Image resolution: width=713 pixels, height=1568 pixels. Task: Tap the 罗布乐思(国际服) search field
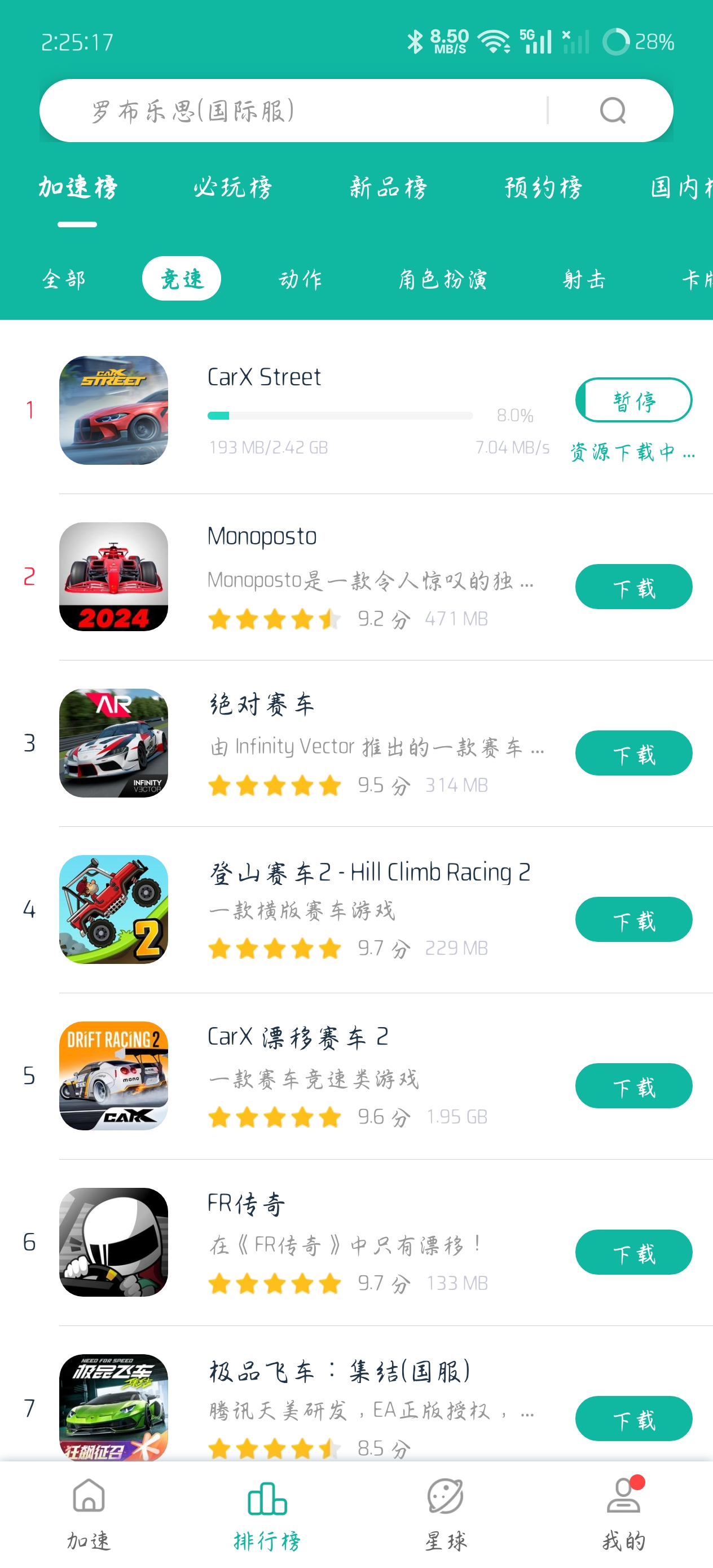[305, 111]
